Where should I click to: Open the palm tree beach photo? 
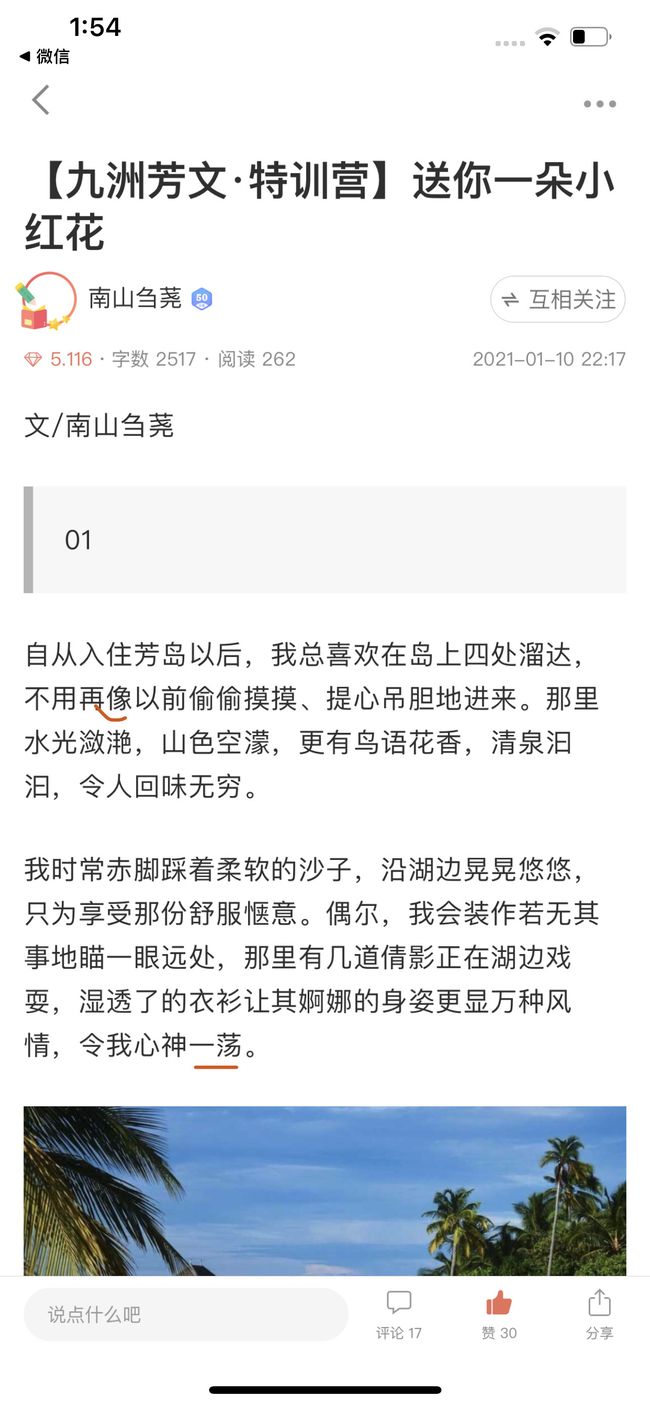point(325,1191)
